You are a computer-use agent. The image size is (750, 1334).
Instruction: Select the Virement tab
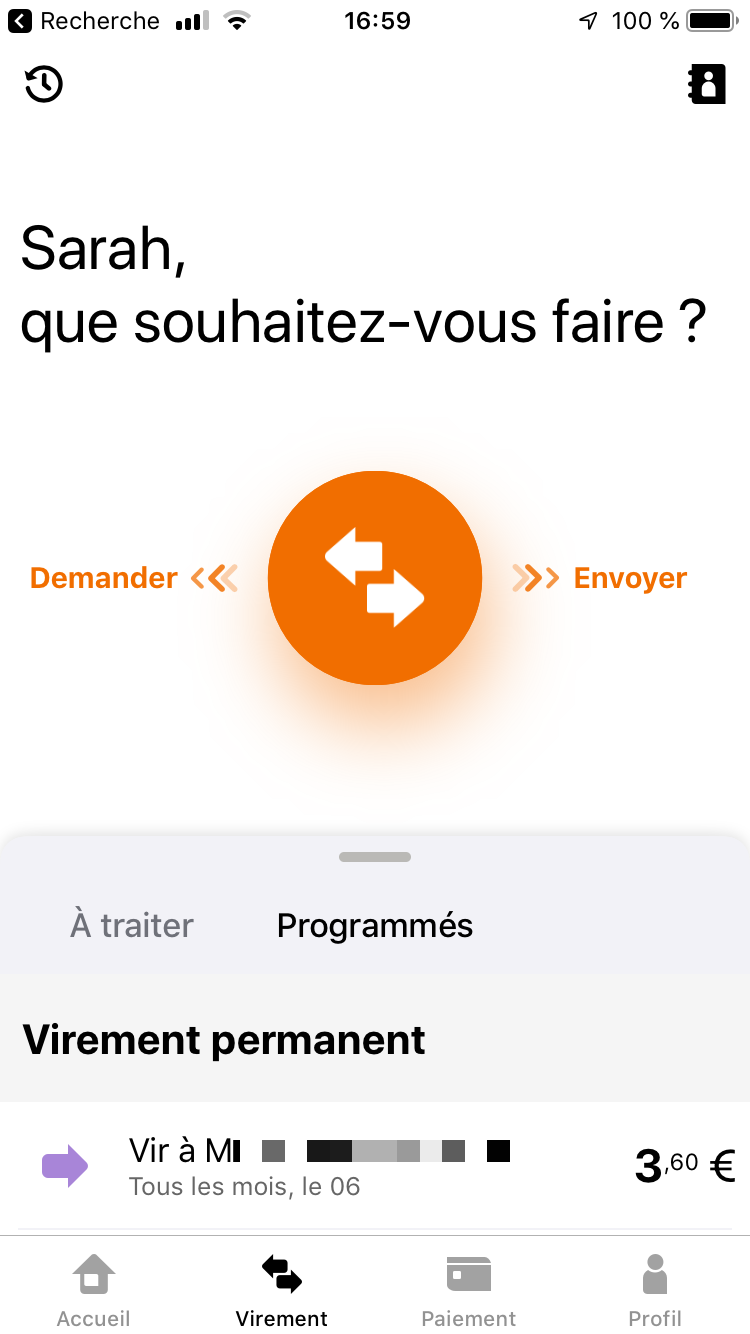coord(281,1290)
